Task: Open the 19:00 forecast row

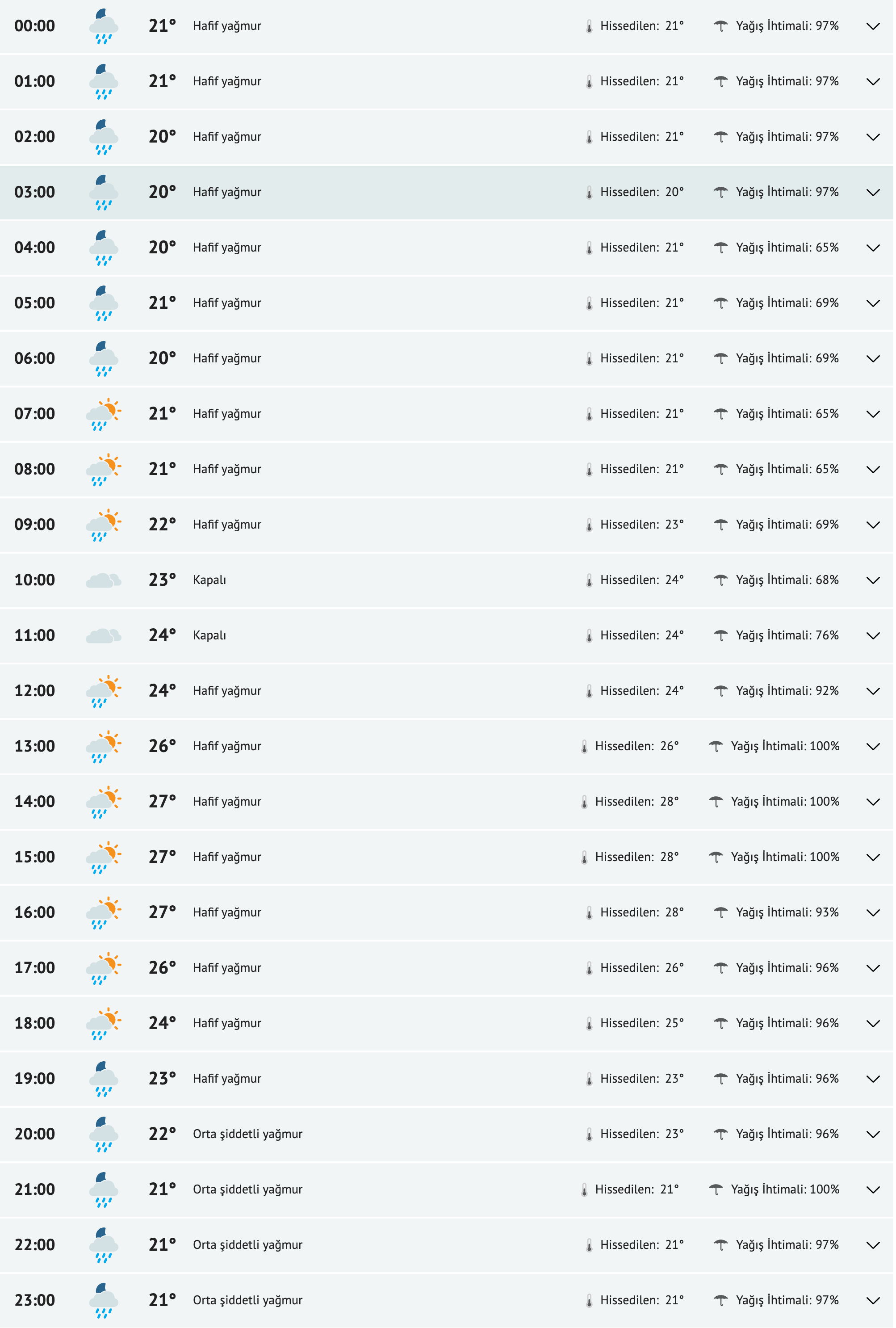Action: point(873,1080)
